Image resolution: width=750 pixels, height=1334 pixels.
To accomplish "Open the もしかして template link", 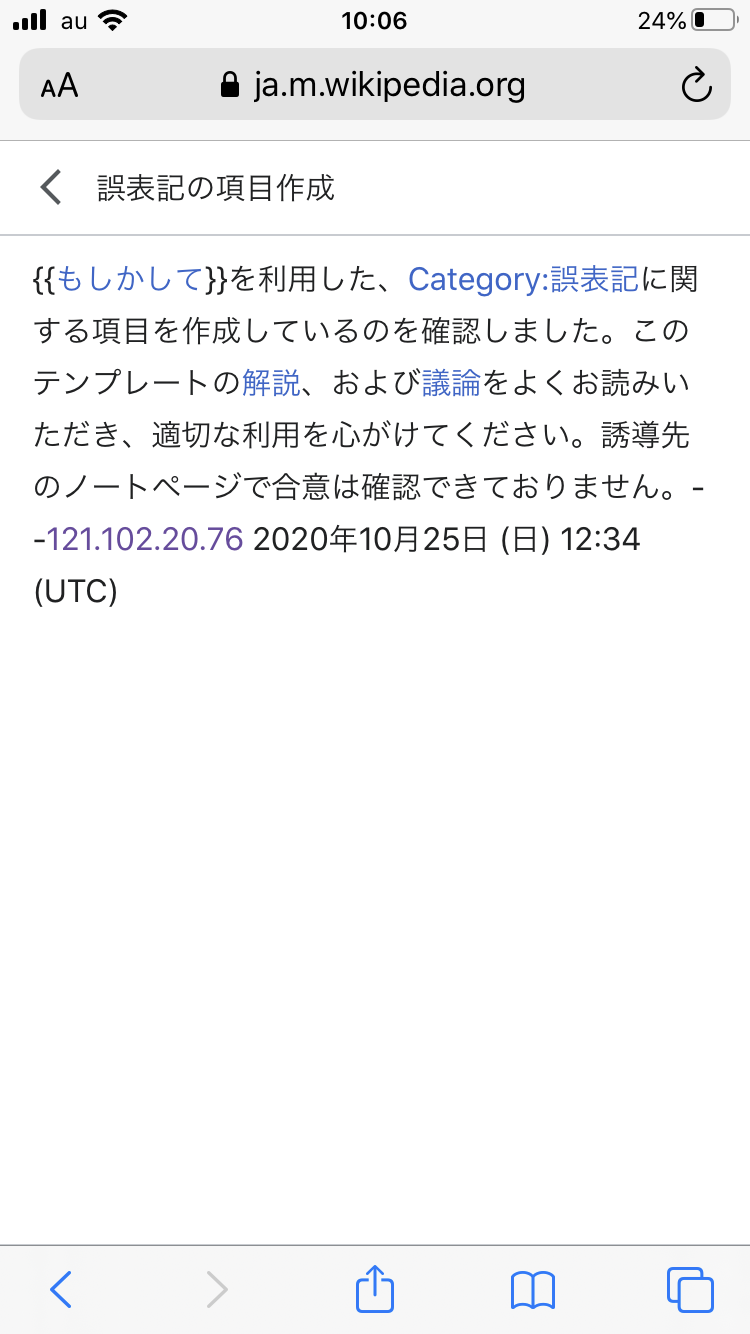I will [x=130, y=279].
